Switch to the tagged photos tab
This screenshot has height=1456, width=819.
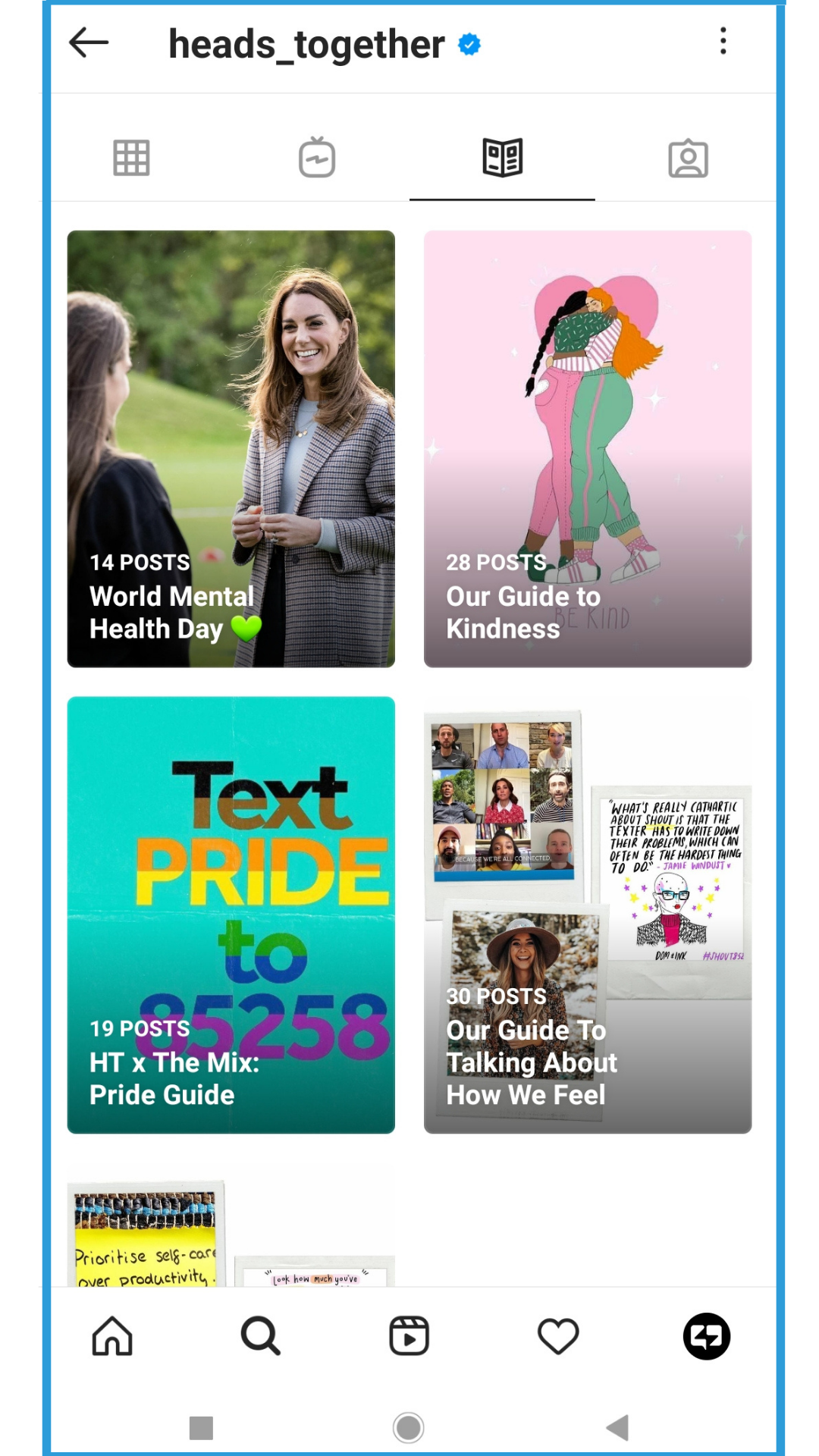click(688, 158)
